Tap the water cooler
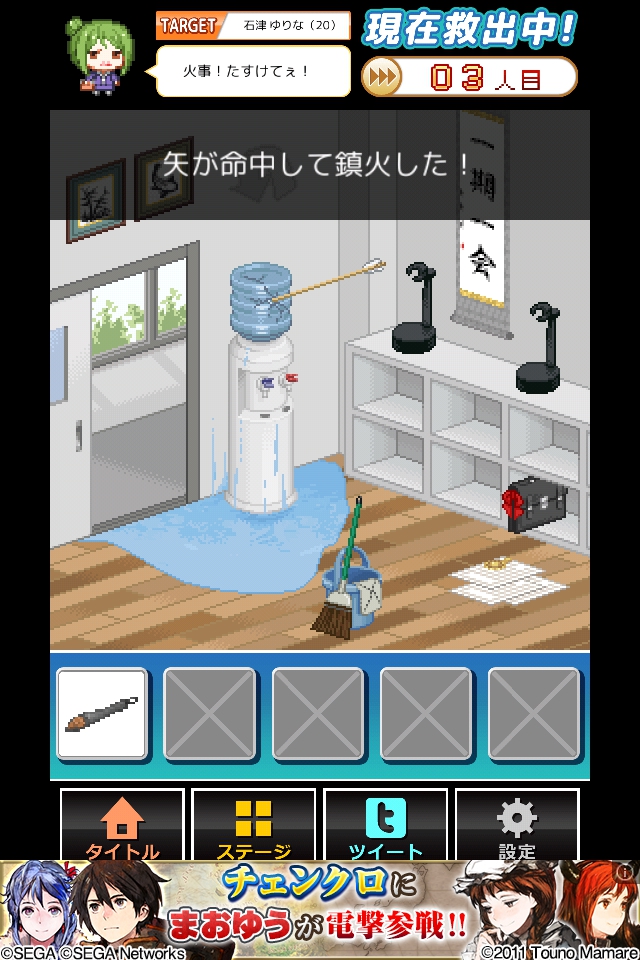This screenshot has height=960, width=640. [260, 400]
